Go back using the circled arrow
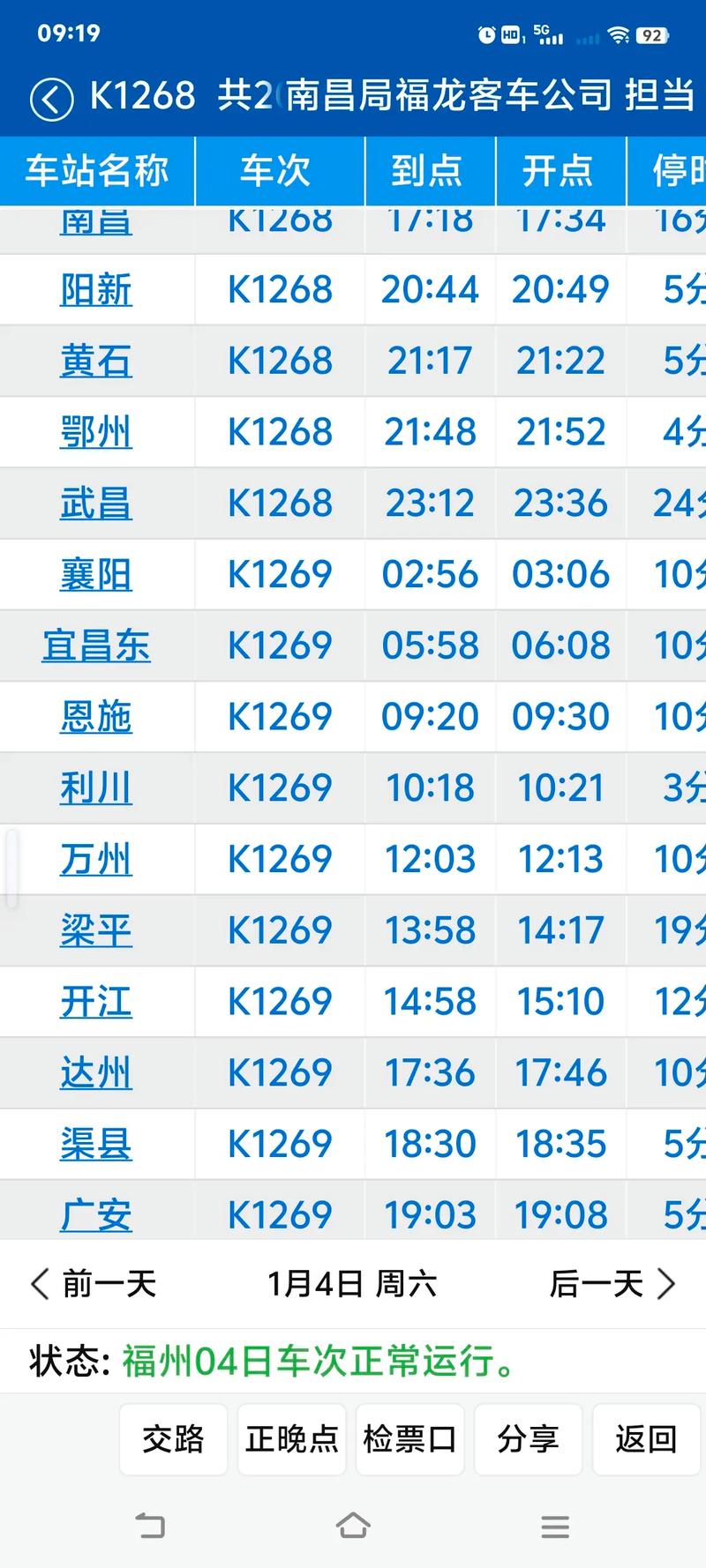 tap(51, 99)
